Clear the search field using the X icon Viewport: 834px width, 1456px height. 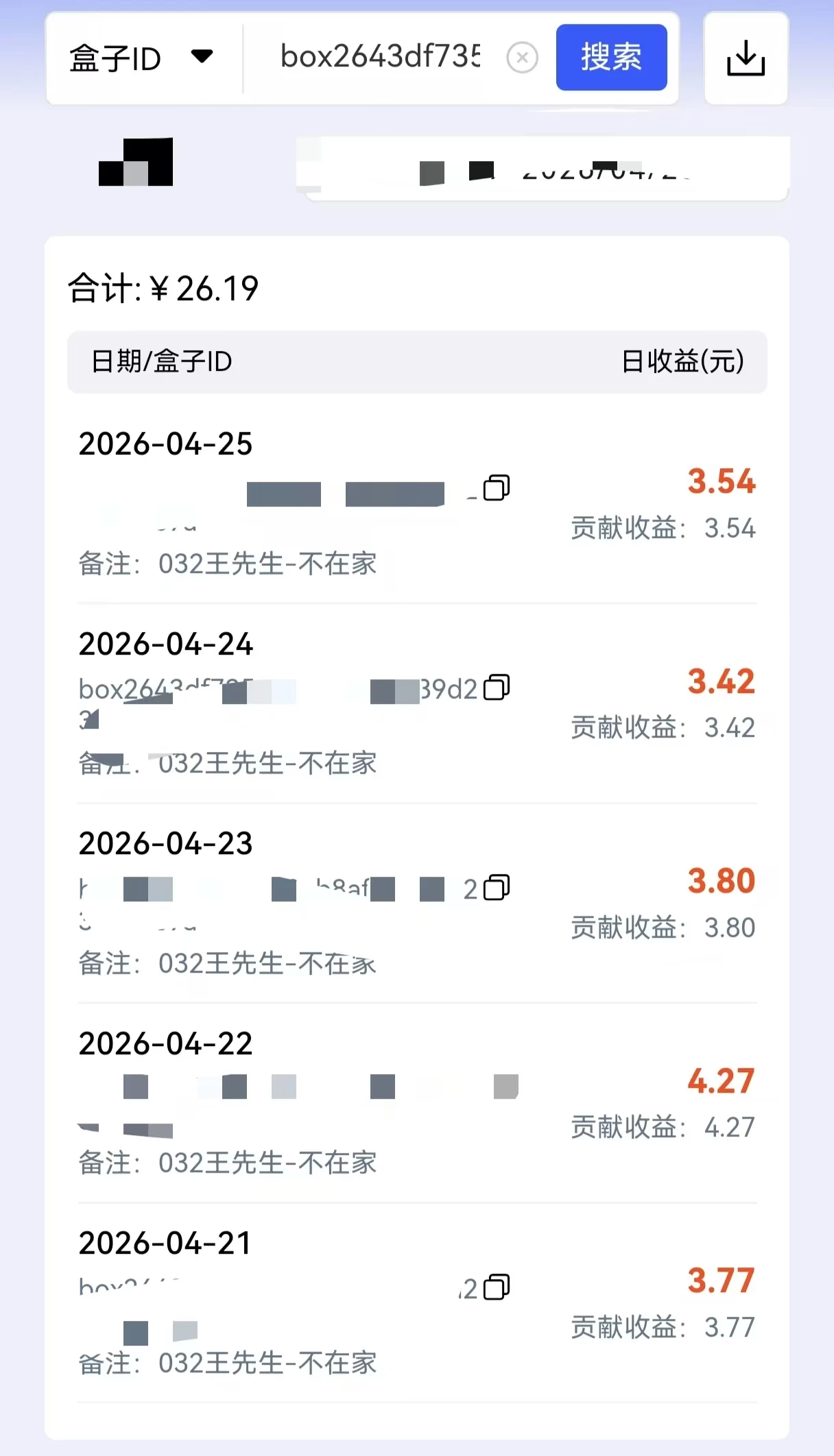click(x=522, y=58)
